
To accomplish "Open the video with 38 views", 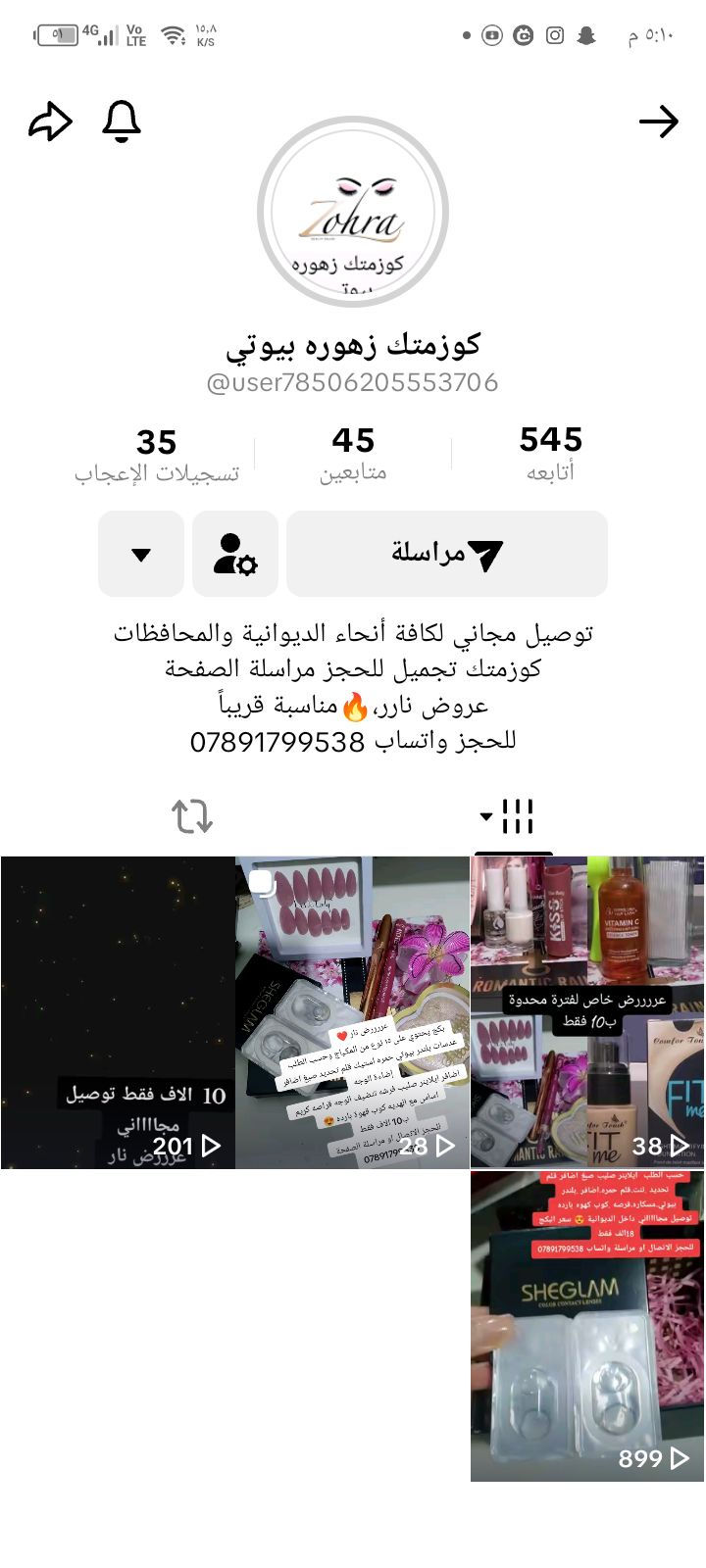I will [x=587, y=1012].
